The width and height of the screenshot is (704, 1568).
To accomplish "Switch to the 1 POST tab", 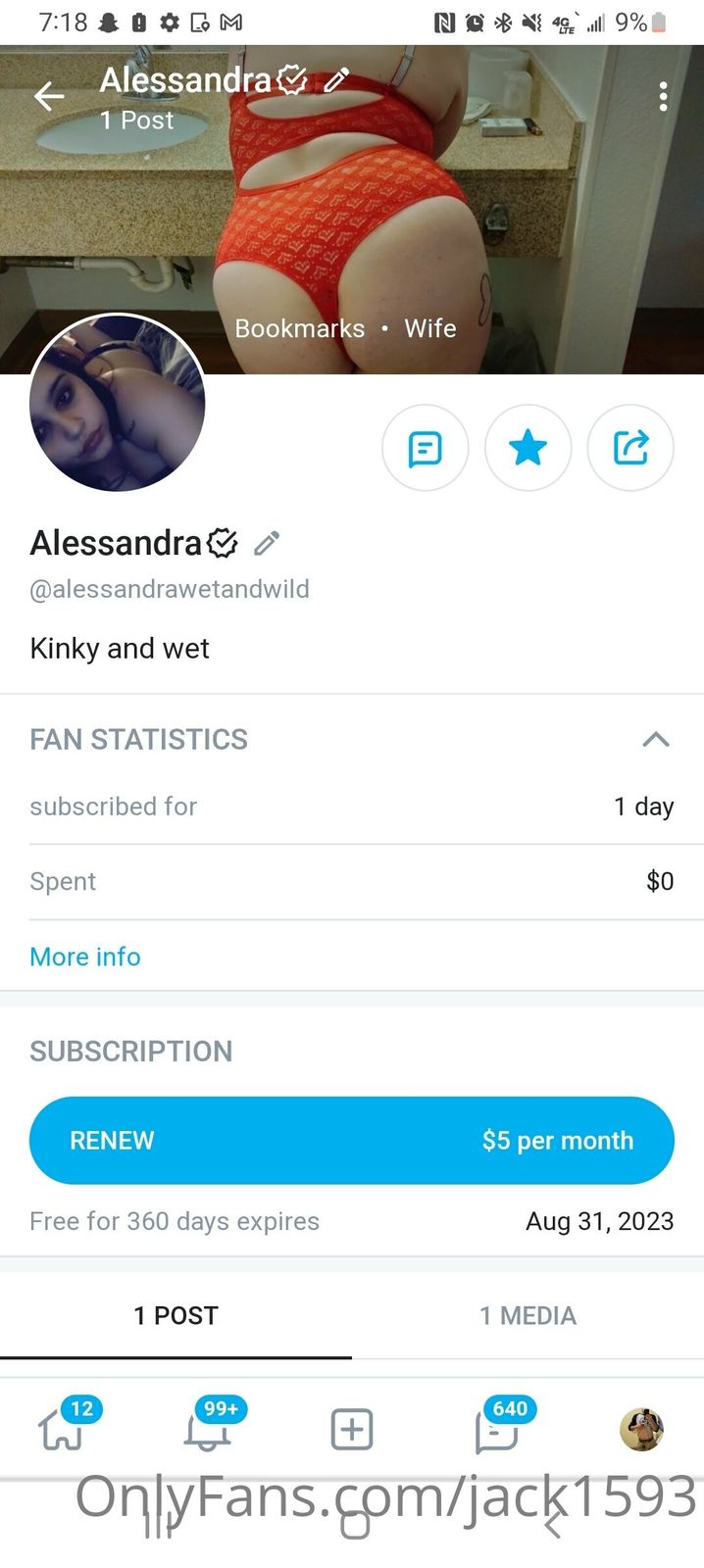I will tap(176, 1315).
